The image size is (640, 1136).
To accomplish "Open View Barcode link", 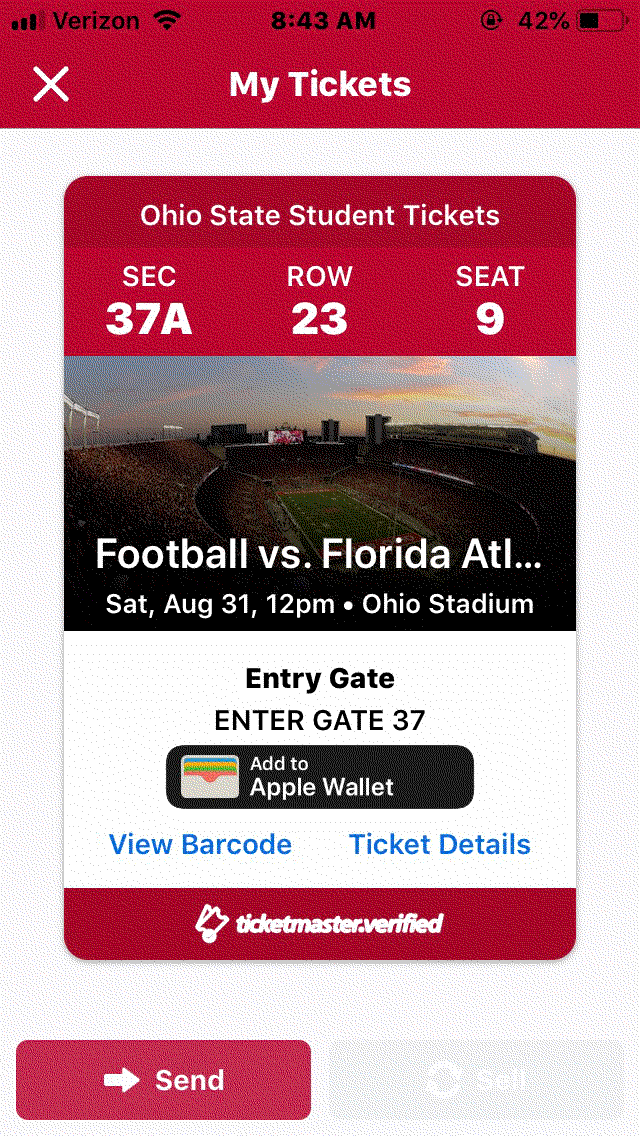I will pyautogui.click(x=200, y=844).
